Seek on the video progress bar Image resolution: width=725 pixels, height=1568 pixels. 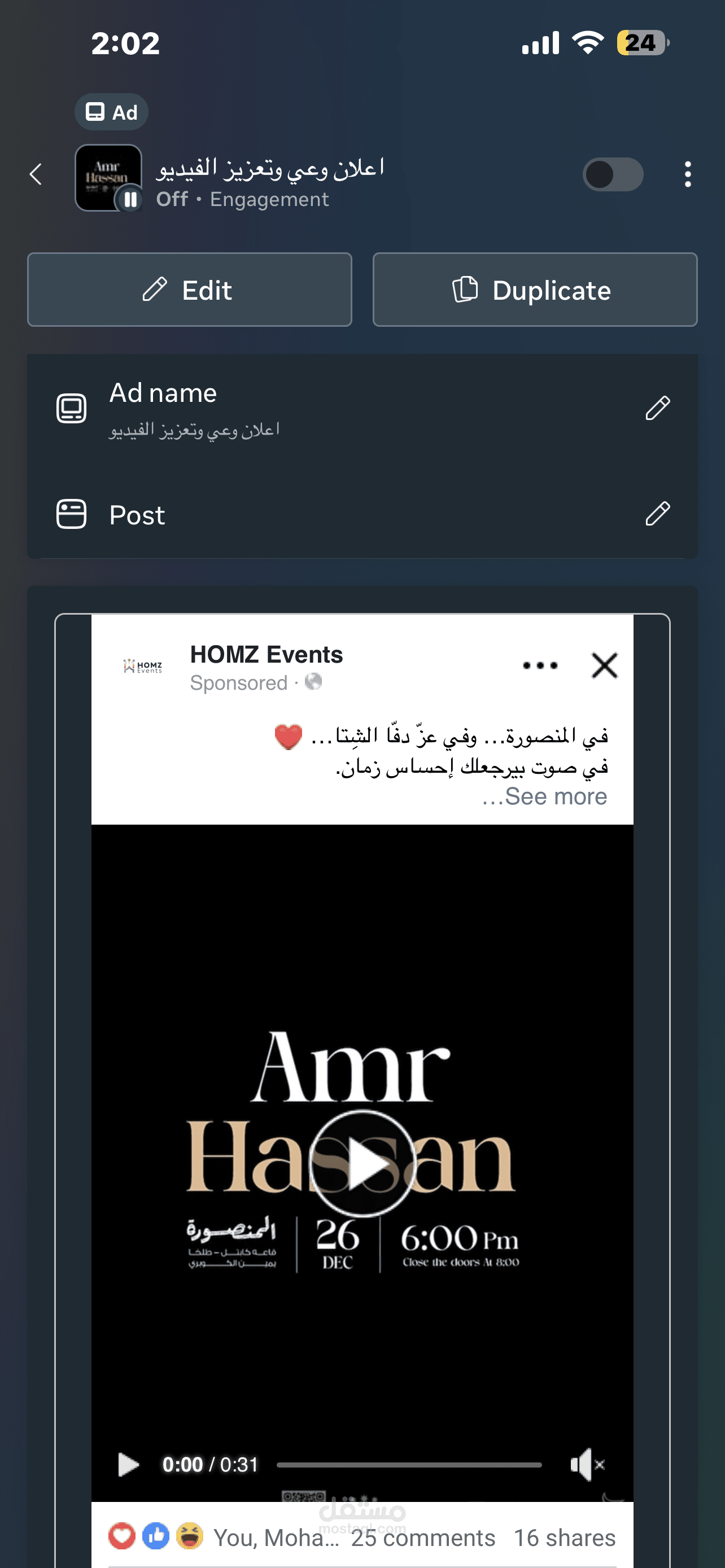click(409, 1465)
